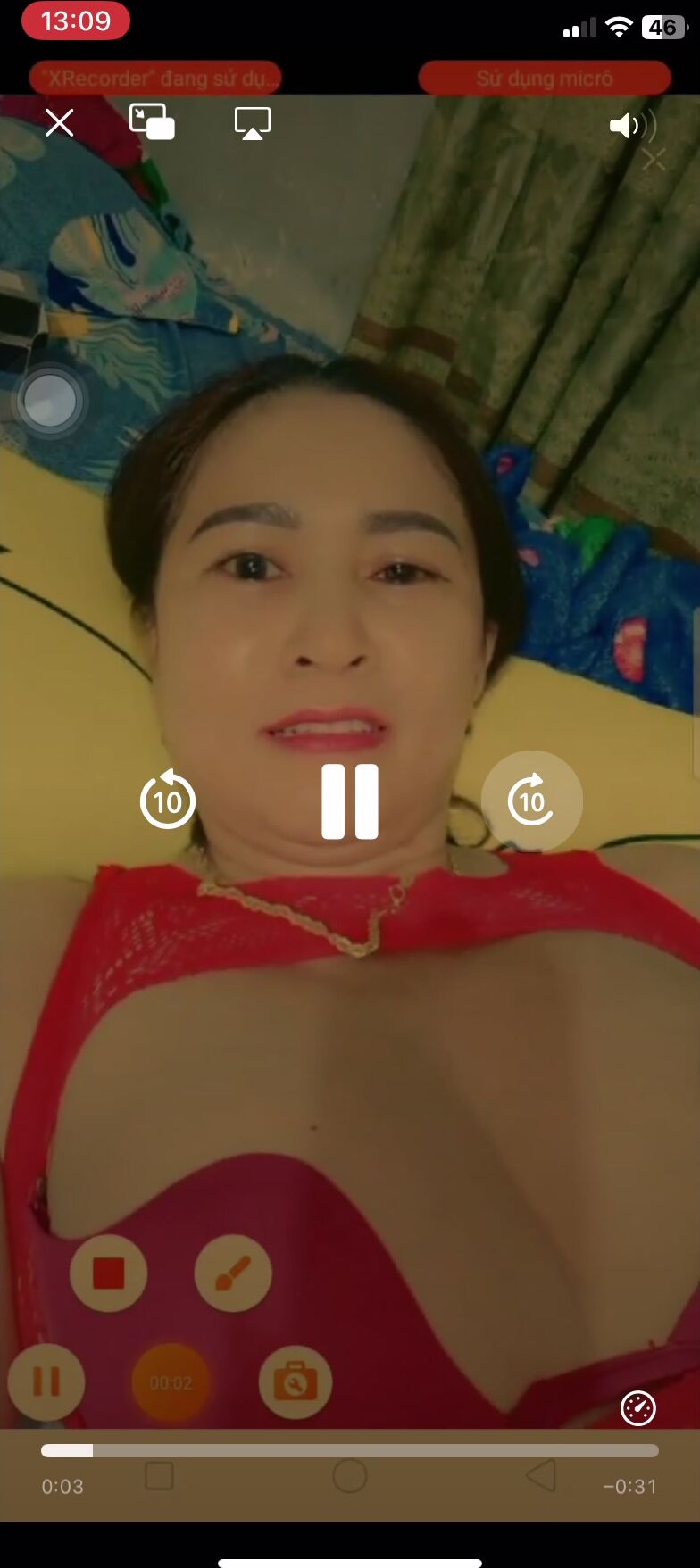Tap the video progress bar
This screenshot has width=700, height=1568.
click(x=350, y=1450)
